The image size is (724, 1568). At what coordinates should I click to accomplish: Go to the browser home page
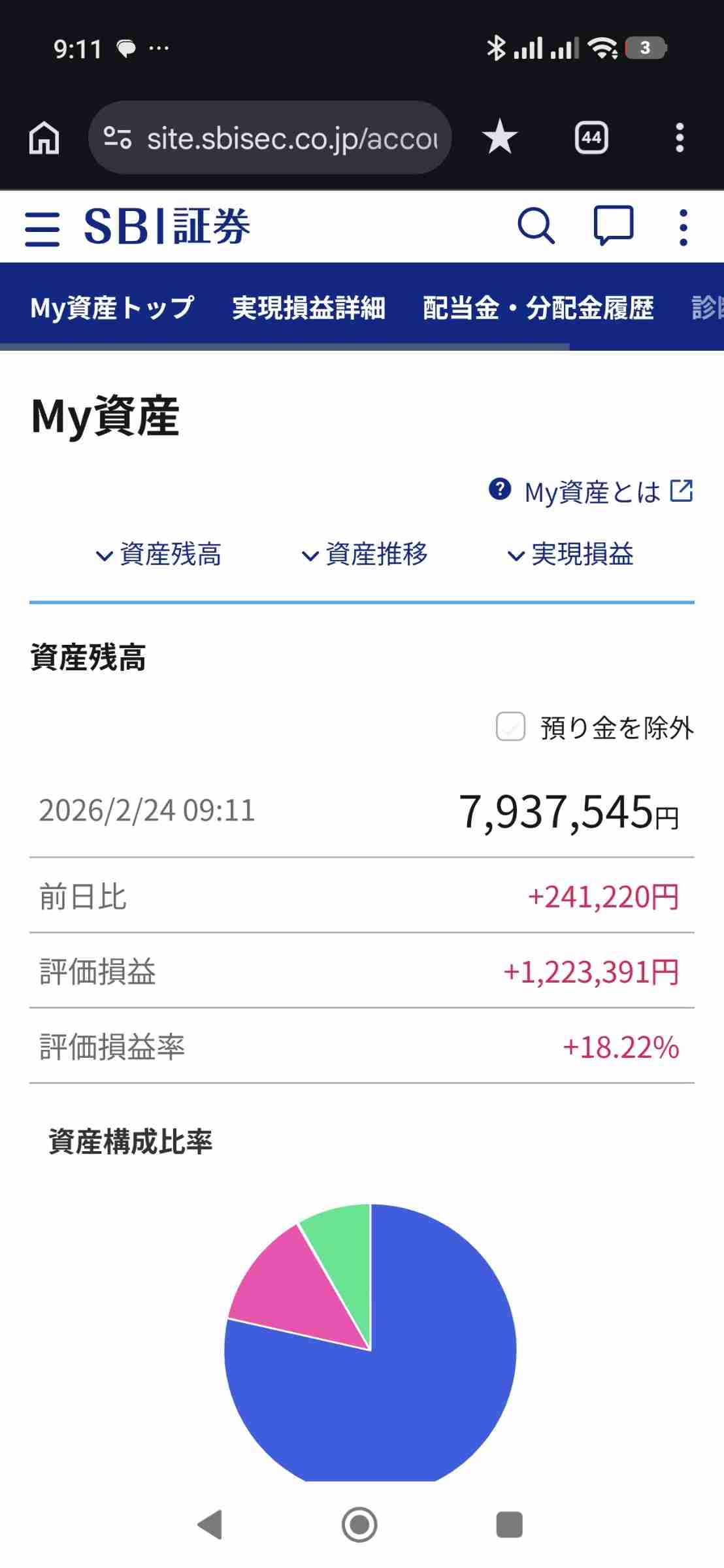pos(44,138)
